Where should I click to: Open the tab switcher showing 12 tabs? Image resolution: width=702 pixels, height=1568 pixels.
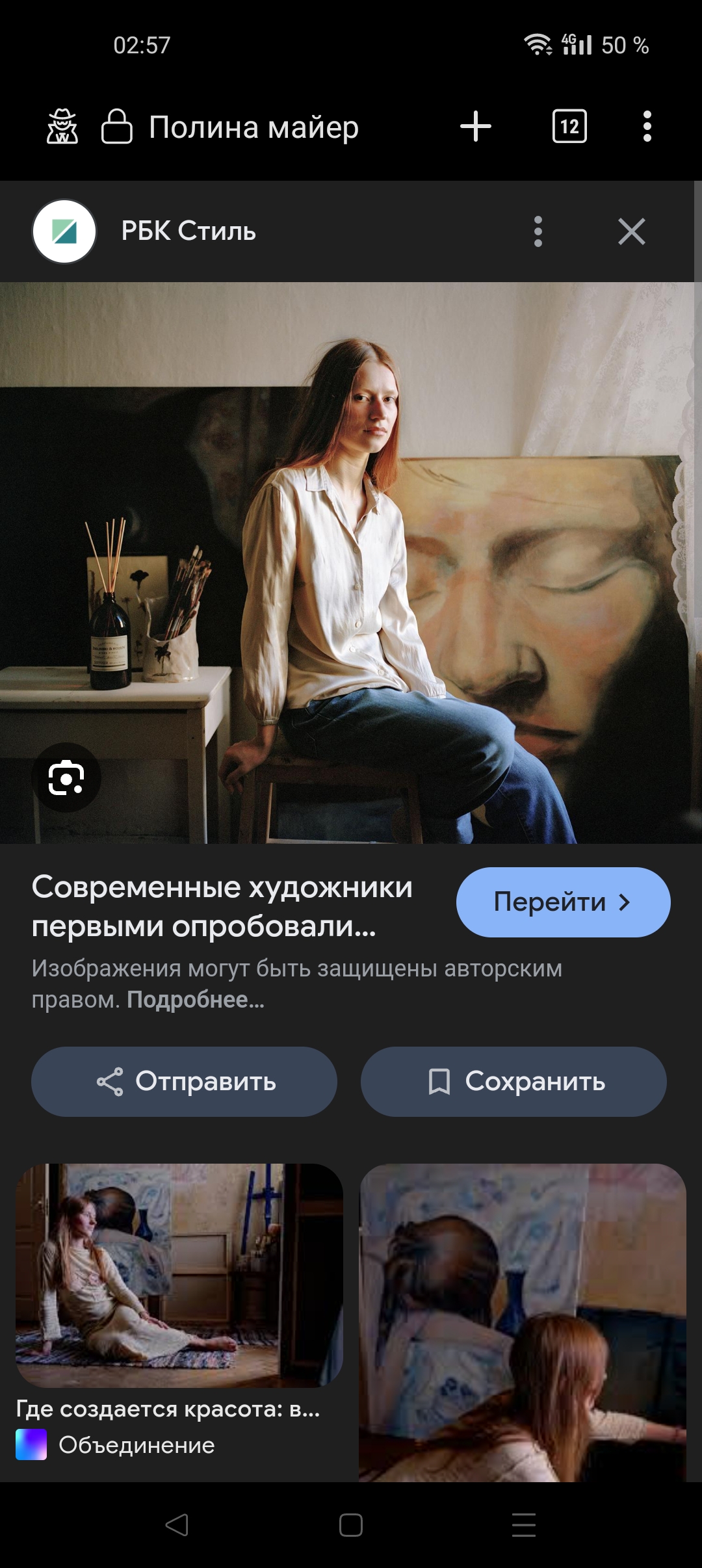coord(569,126)
